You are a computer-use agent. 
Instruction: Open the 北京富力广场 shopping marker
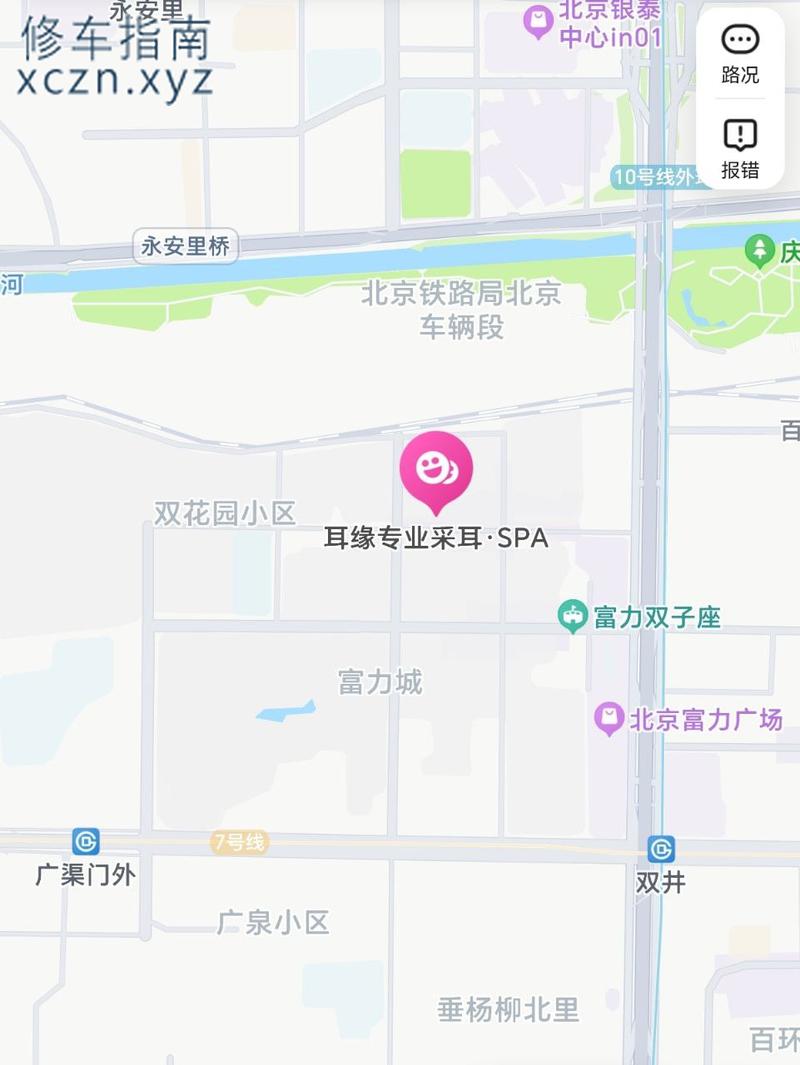point(609,718)
